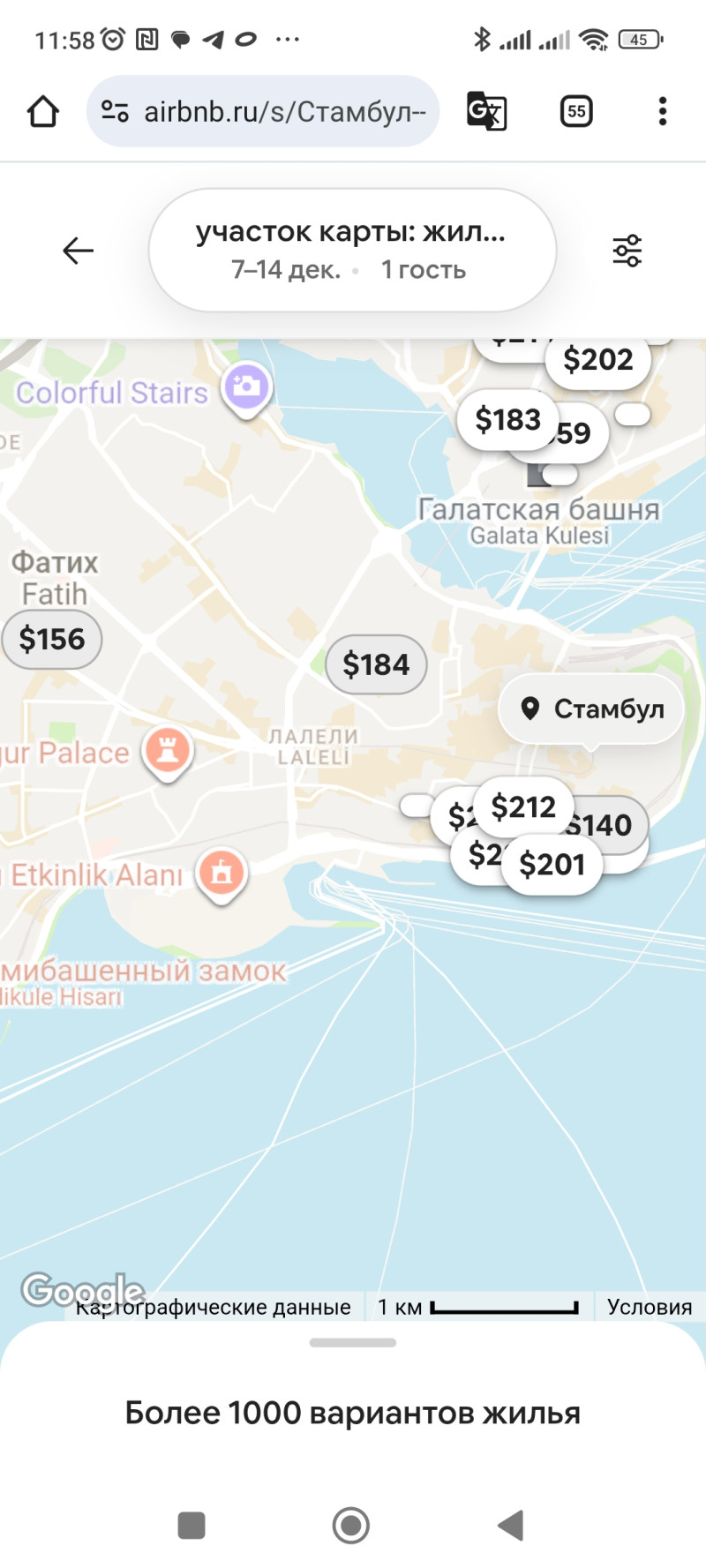Select the $184 price marker
The image size is (706, 1568).
[x=376, y=664]
